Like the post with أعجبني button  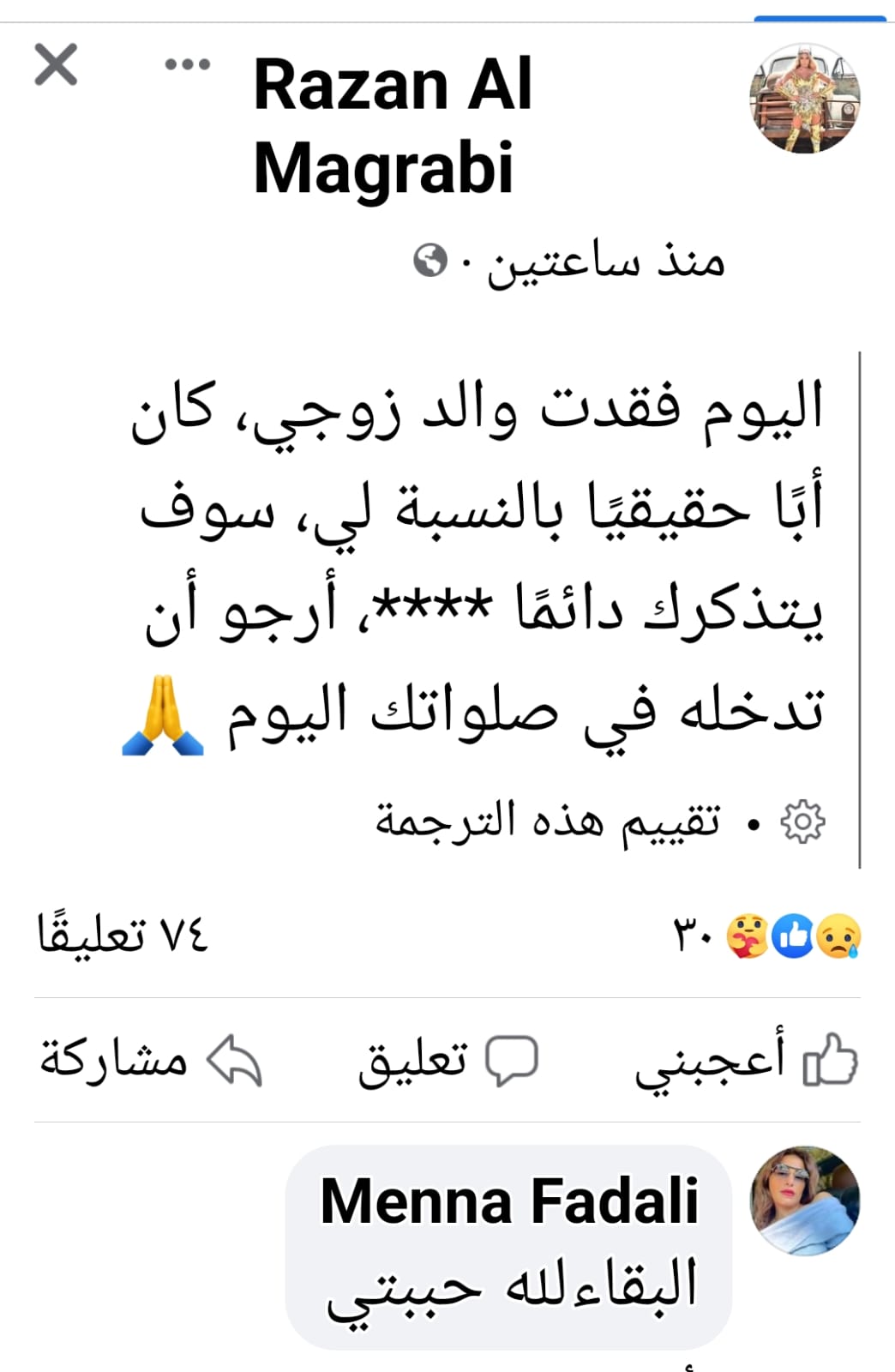(746, 1060)
